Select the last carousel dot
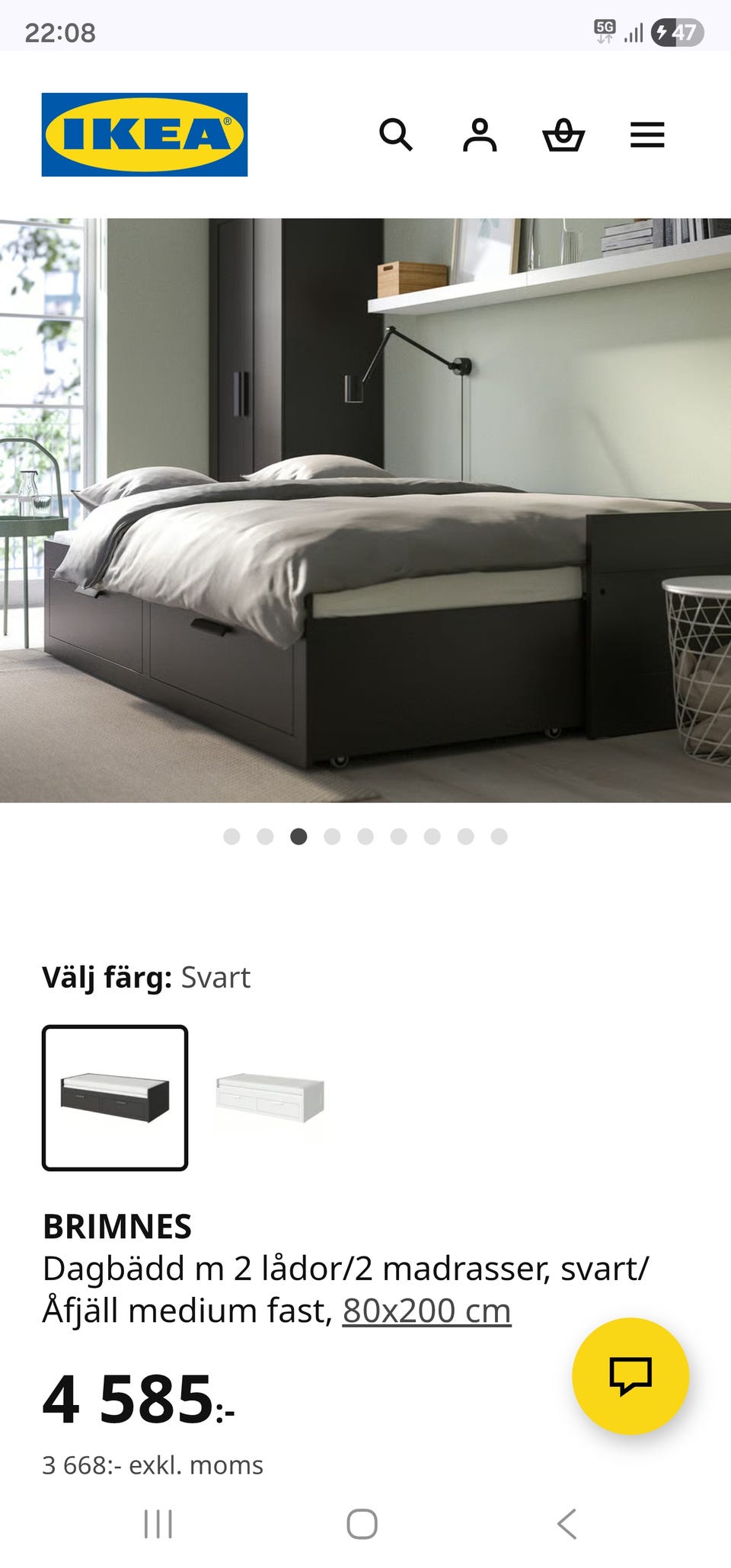 click(501, 836)
